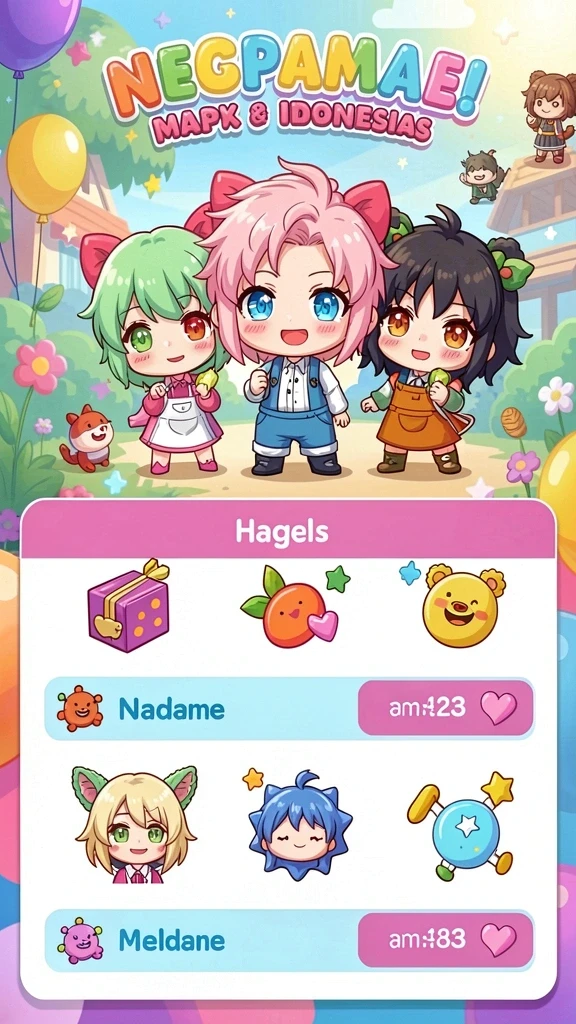Pick the orange fruit with heart item
The width and height of the screenshot is (576, 1024).
pyautogui.click(x=295, y=607)
